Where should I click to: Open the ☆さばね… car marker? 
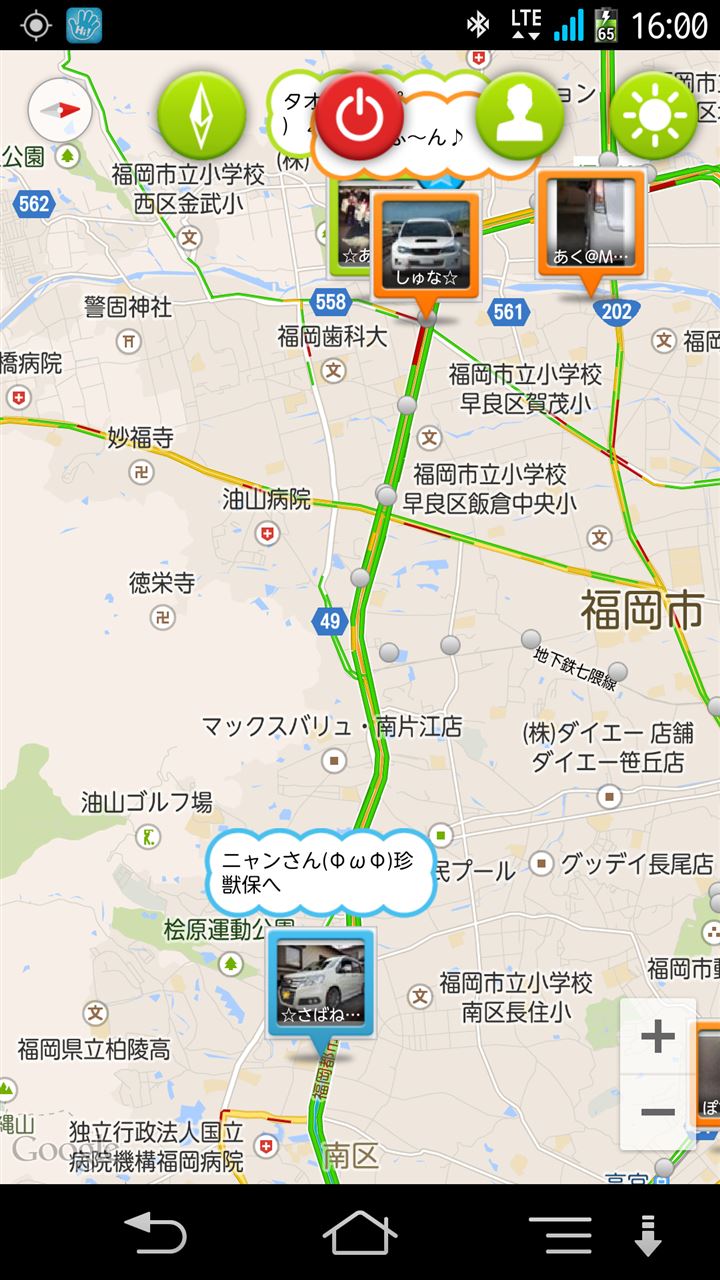(x=322, y=982)
